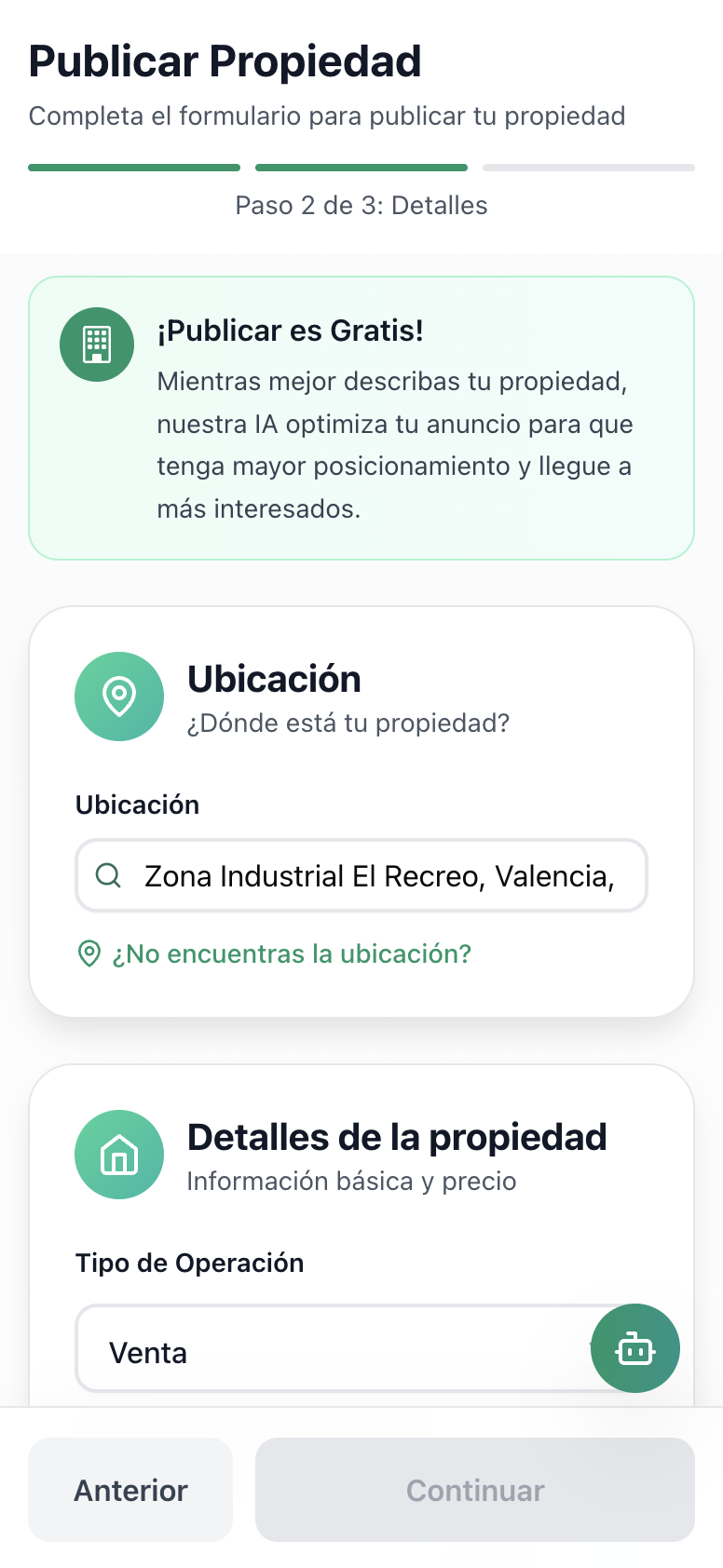Open the ¿No encuentras la ubicación? link
Image resolution: width=723 pixels, height=1568 pixels.
coord(291,954)
